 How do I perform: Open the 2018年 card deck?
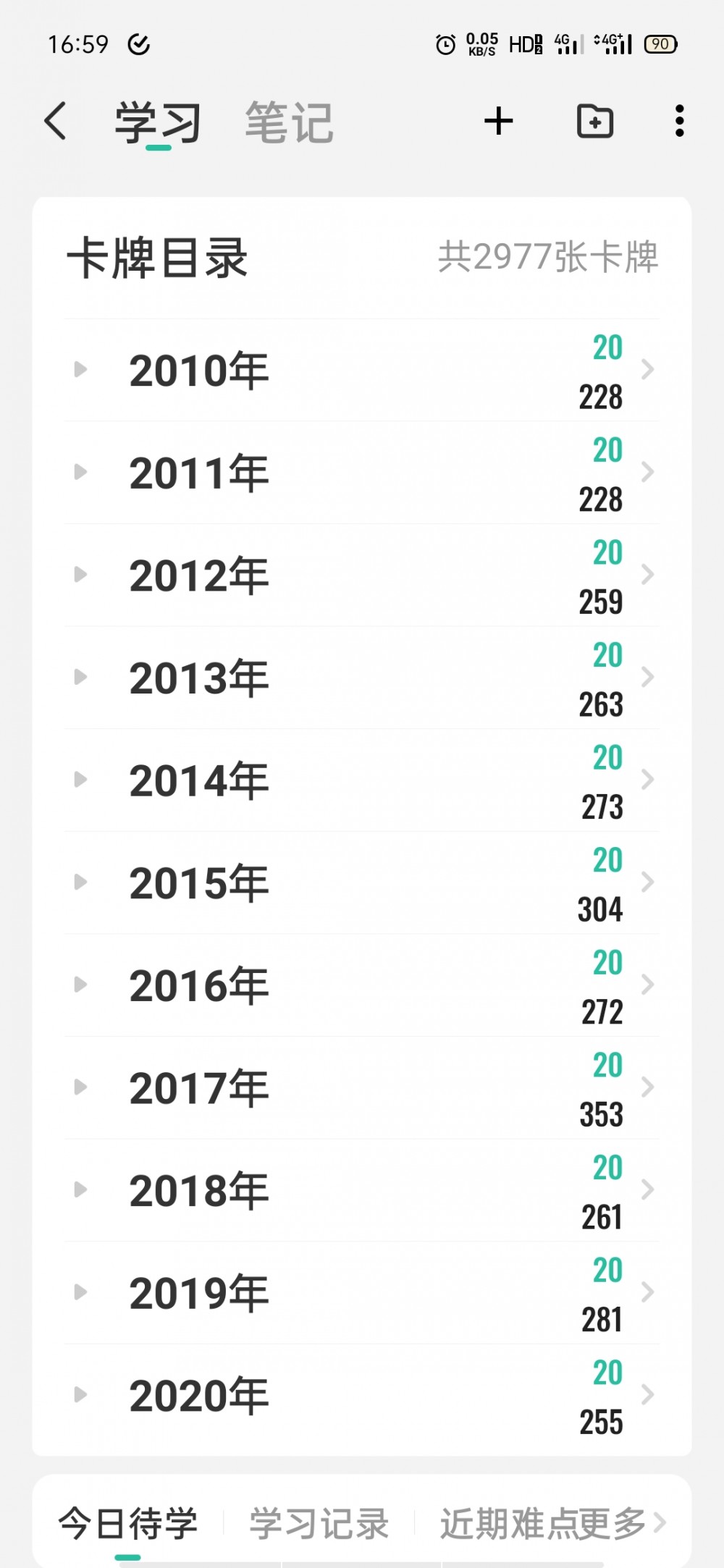point(361,1190)
